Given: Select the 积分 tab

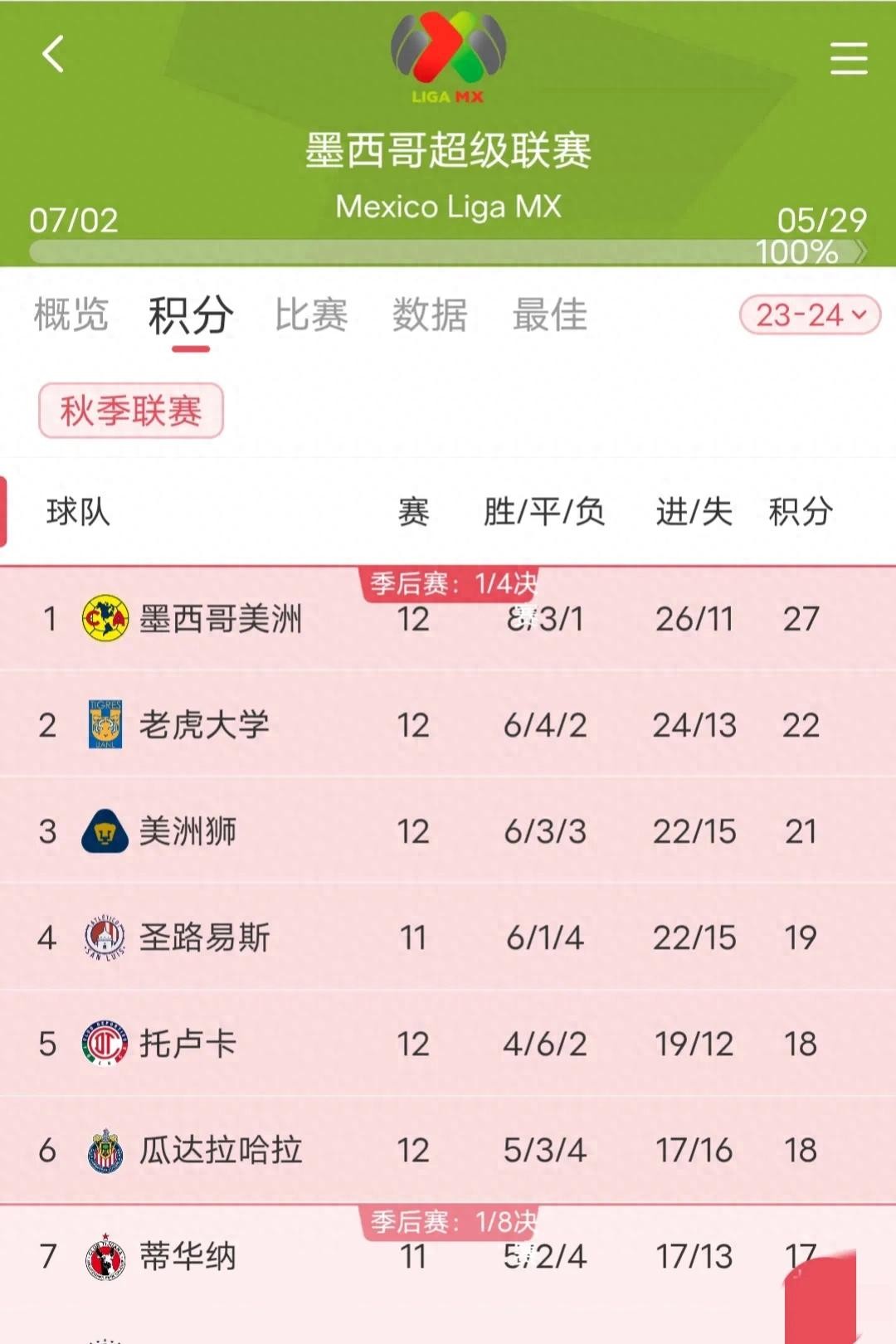Looking at the screenshot, I should click(x=191, y=315).
